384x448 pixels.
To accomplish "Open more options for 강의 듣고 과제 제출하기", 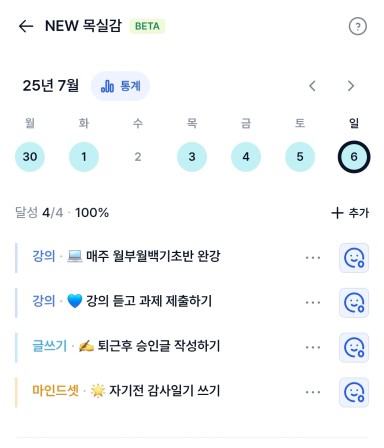I will point(313,302).
